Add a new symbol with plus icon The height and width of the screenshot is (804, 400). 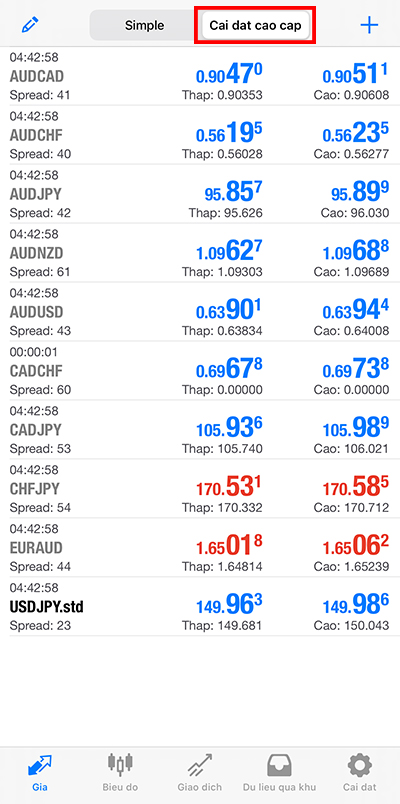369,25
